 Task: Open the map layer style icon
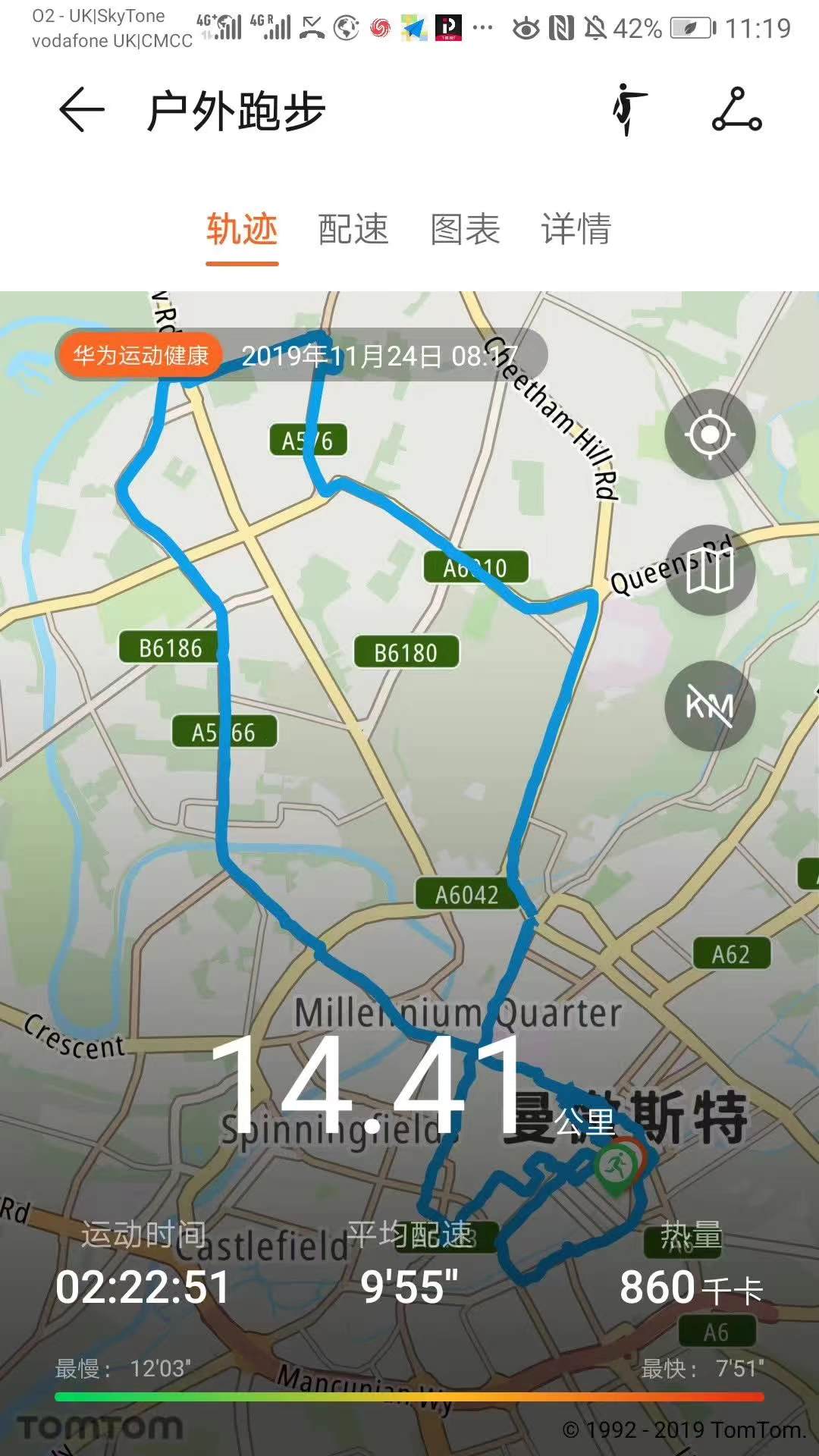(x=709, y=570)
